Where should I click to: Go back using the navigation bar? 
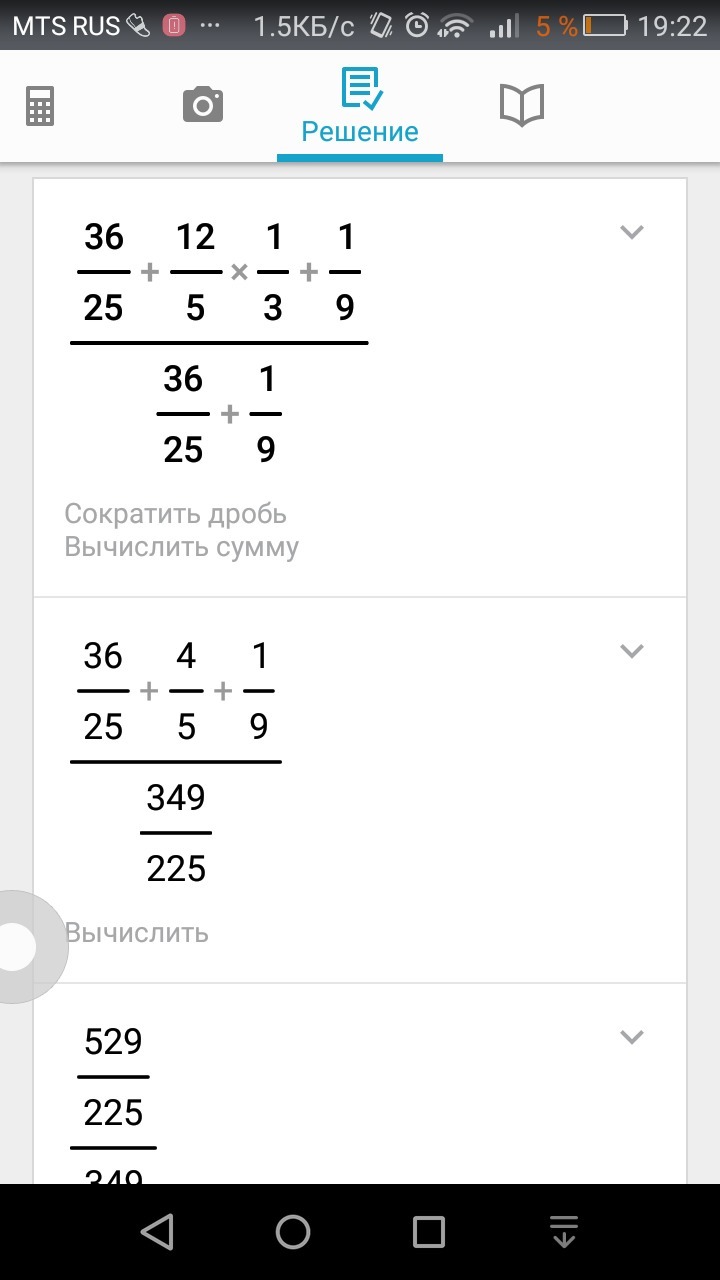click(x=157, y=1232)
